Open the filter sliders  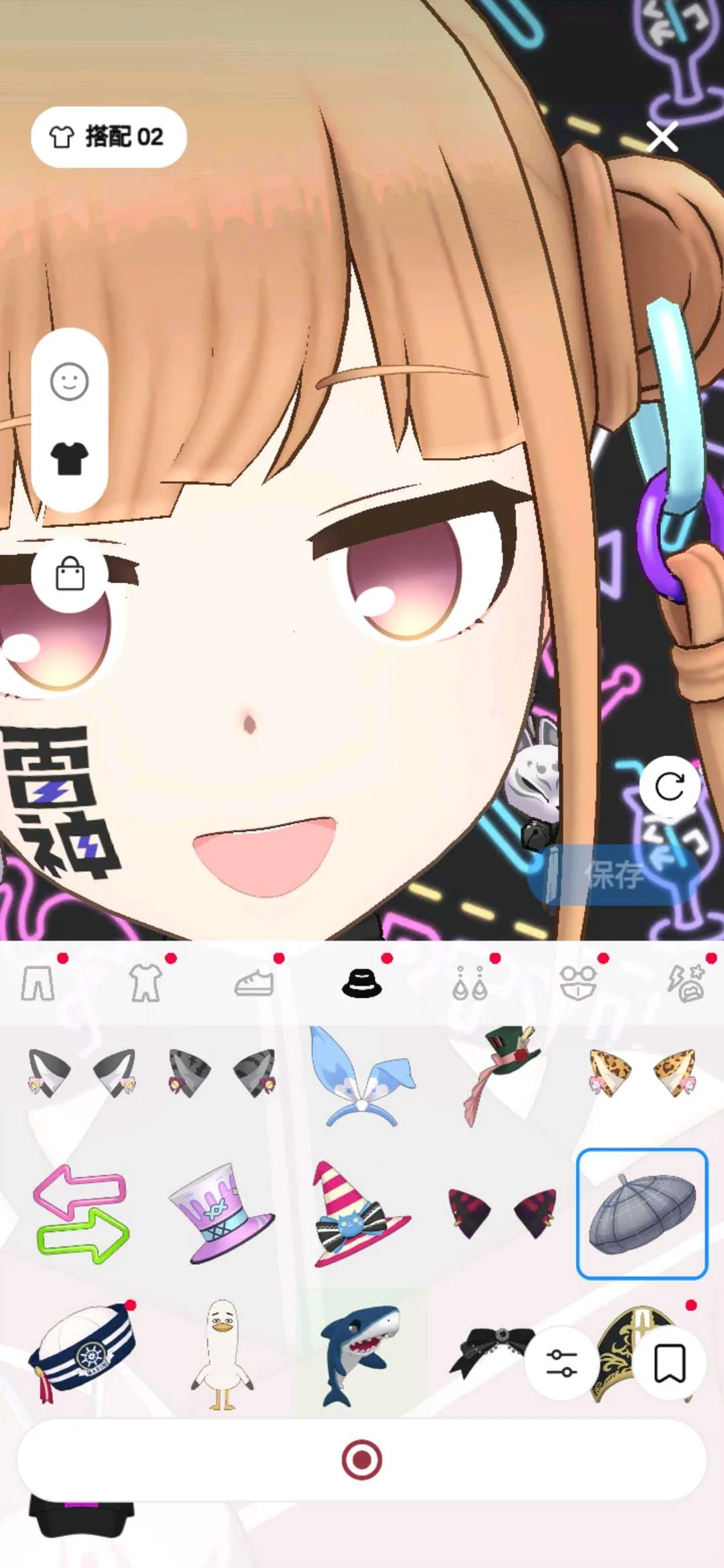[561, 1363]
